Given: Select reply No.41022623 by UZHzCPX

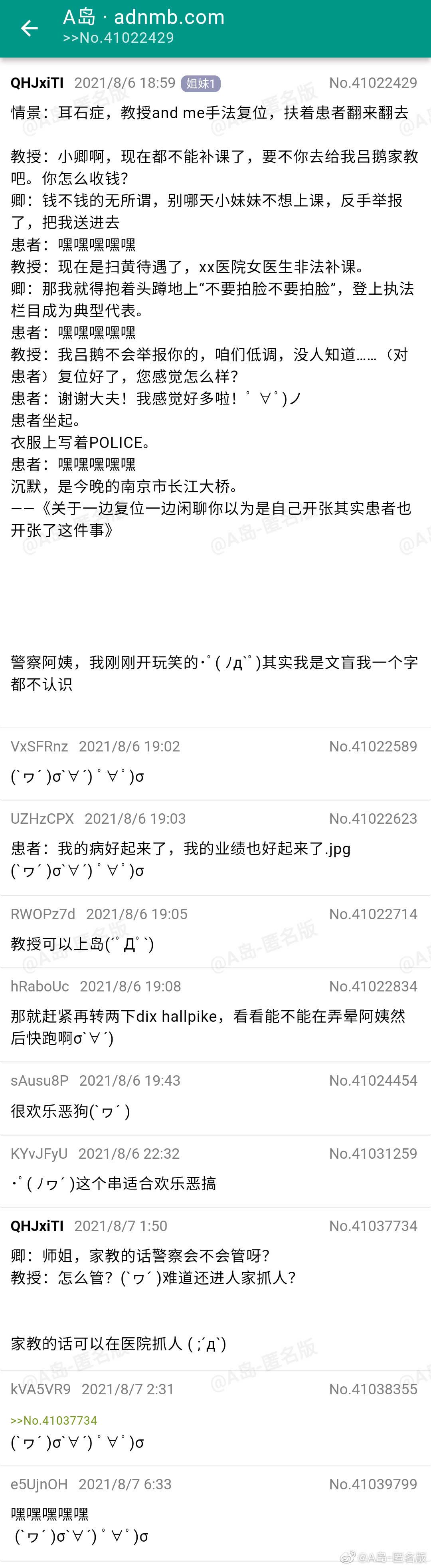Looking at the screenshot, I should pos(215,847).
